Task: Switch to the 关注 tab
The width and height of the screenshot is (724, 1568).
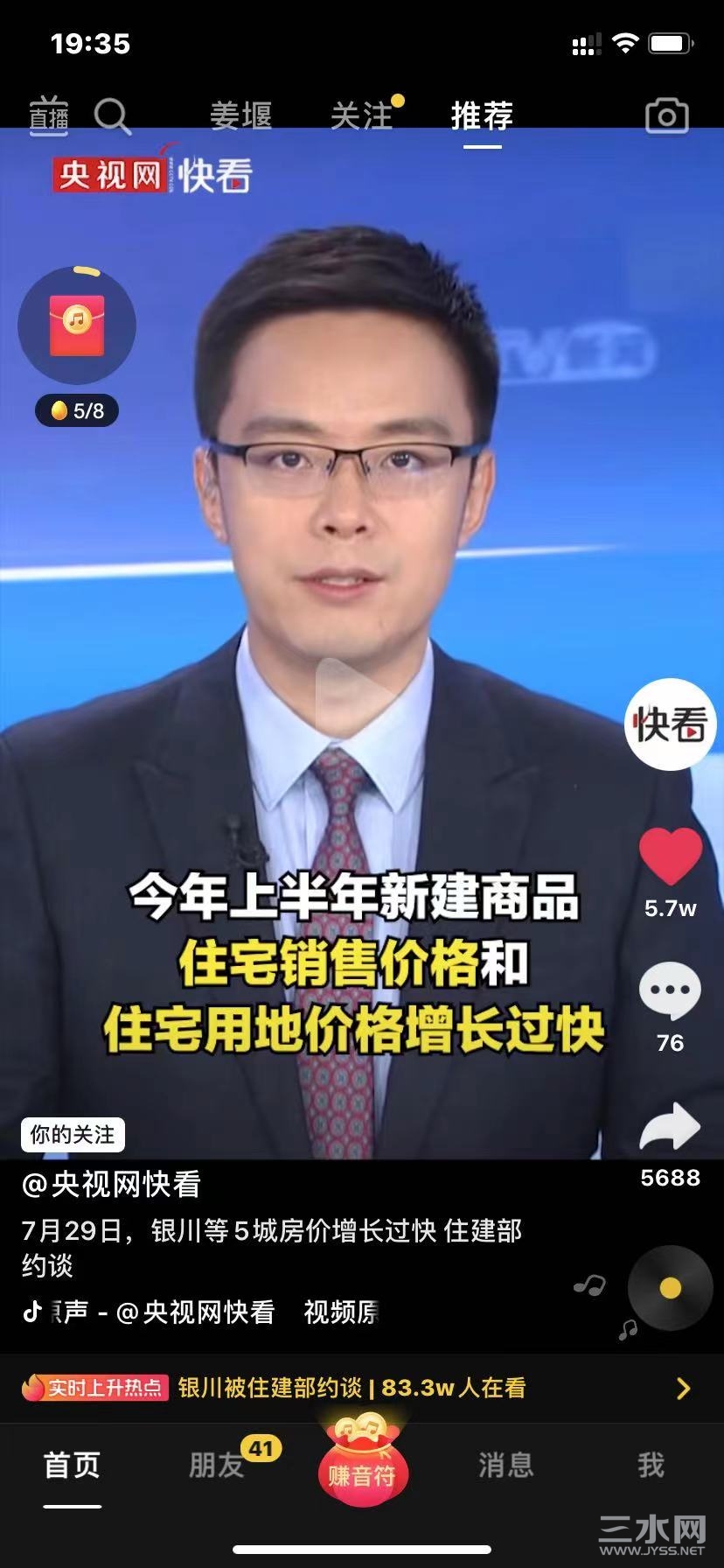Action: (362, 115)
